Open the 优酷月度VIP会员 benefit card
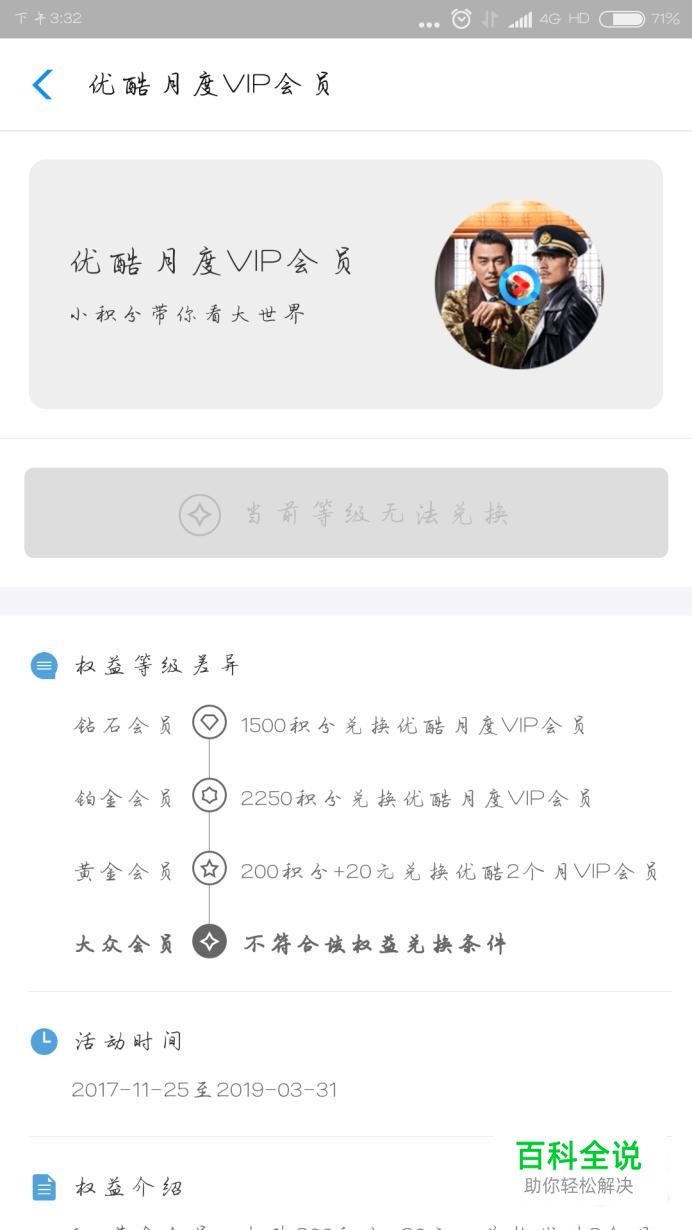 pos(346,284)
